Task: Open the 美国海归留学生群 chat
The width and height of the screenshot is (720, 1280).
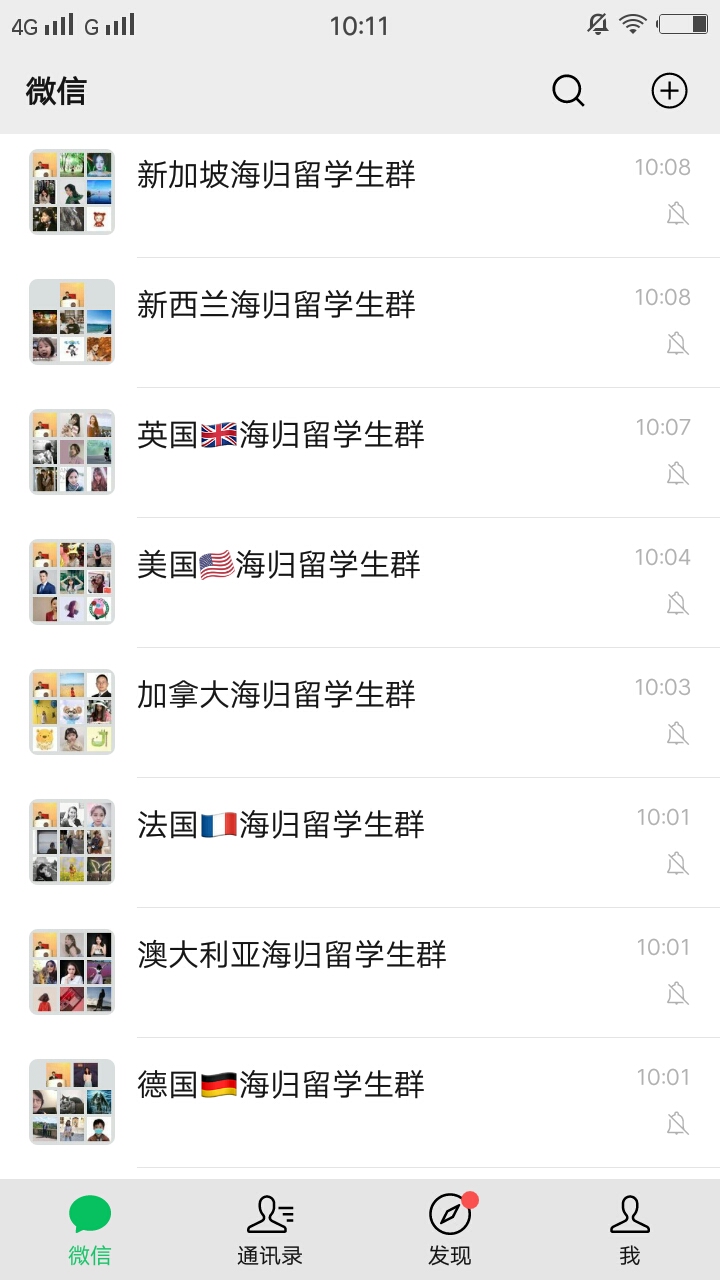Action: pos(360,582)
